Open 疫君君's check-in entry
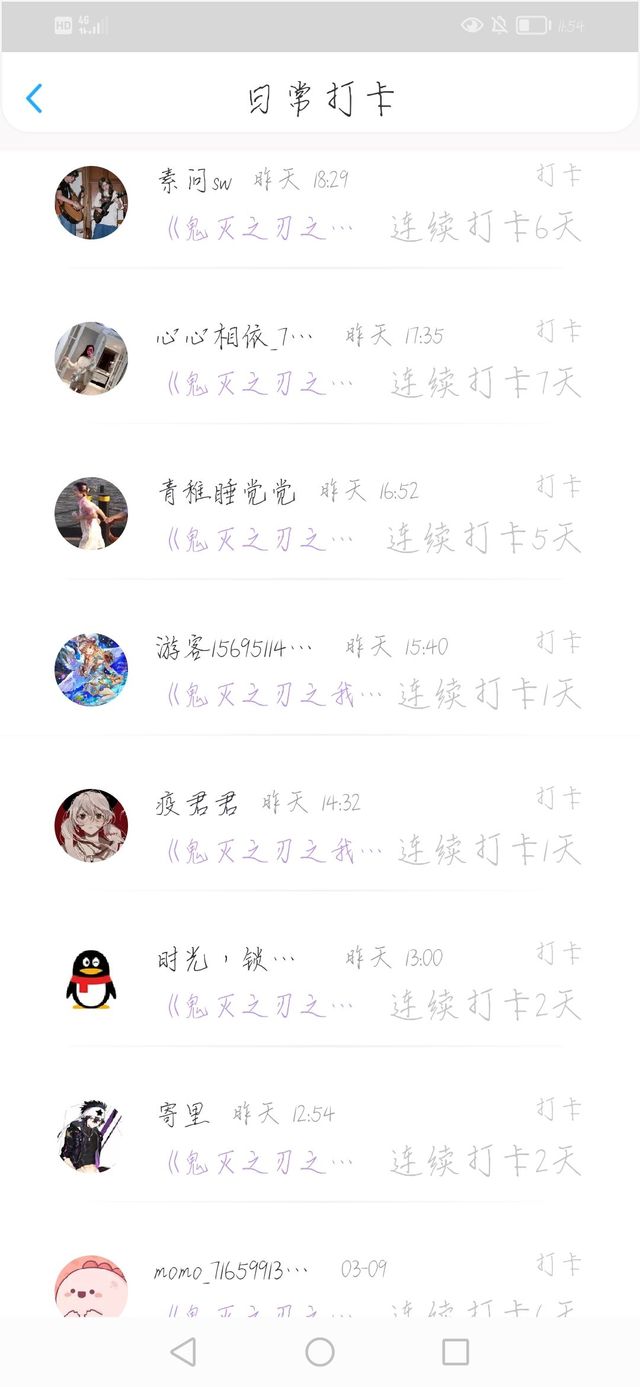This screenshot has height=1387, width=640. (x=320, y=825)
